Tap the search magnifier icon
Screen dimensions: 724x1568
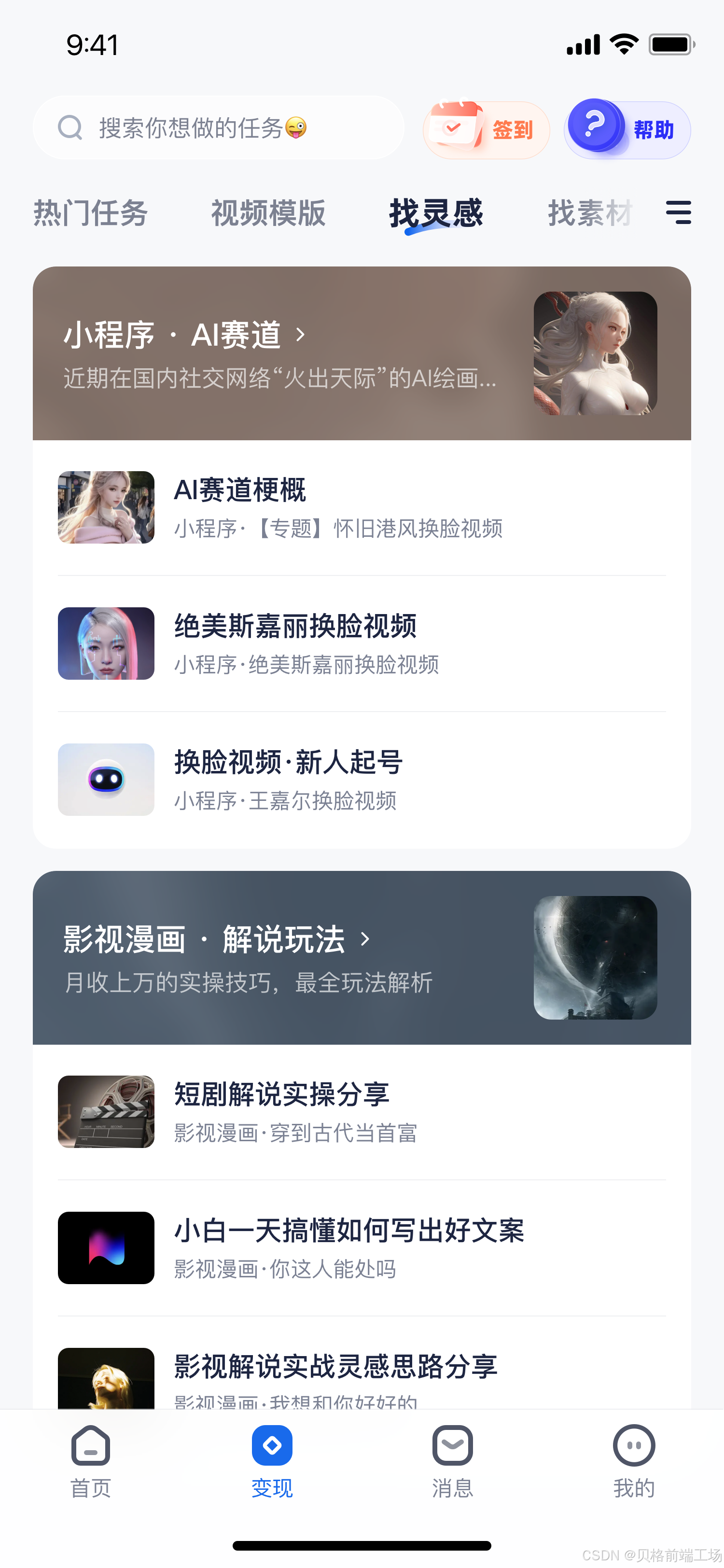[70, 128]
